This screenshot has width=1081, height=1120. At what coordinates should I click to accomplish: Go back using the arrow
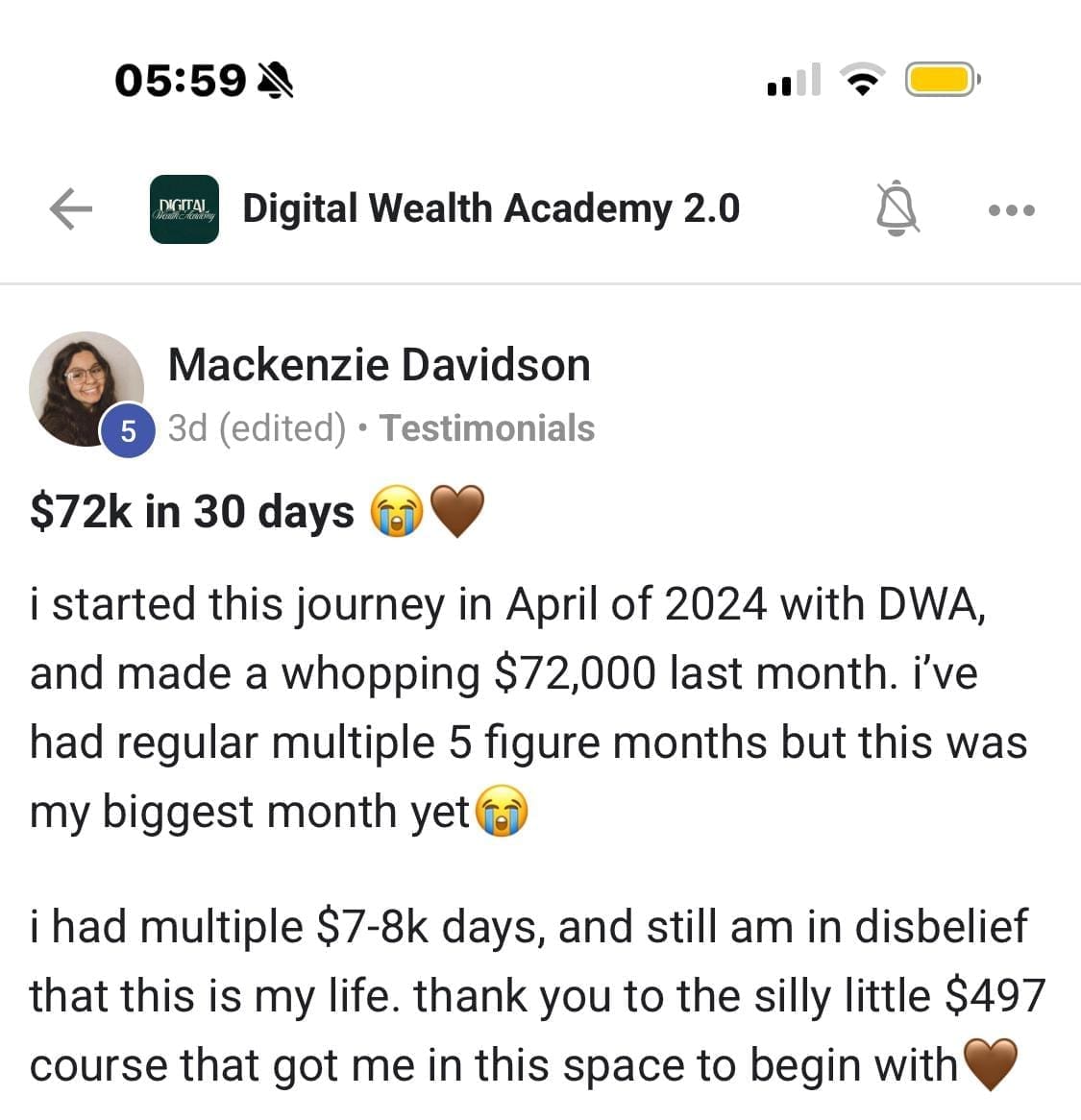(x=71, y=209)
